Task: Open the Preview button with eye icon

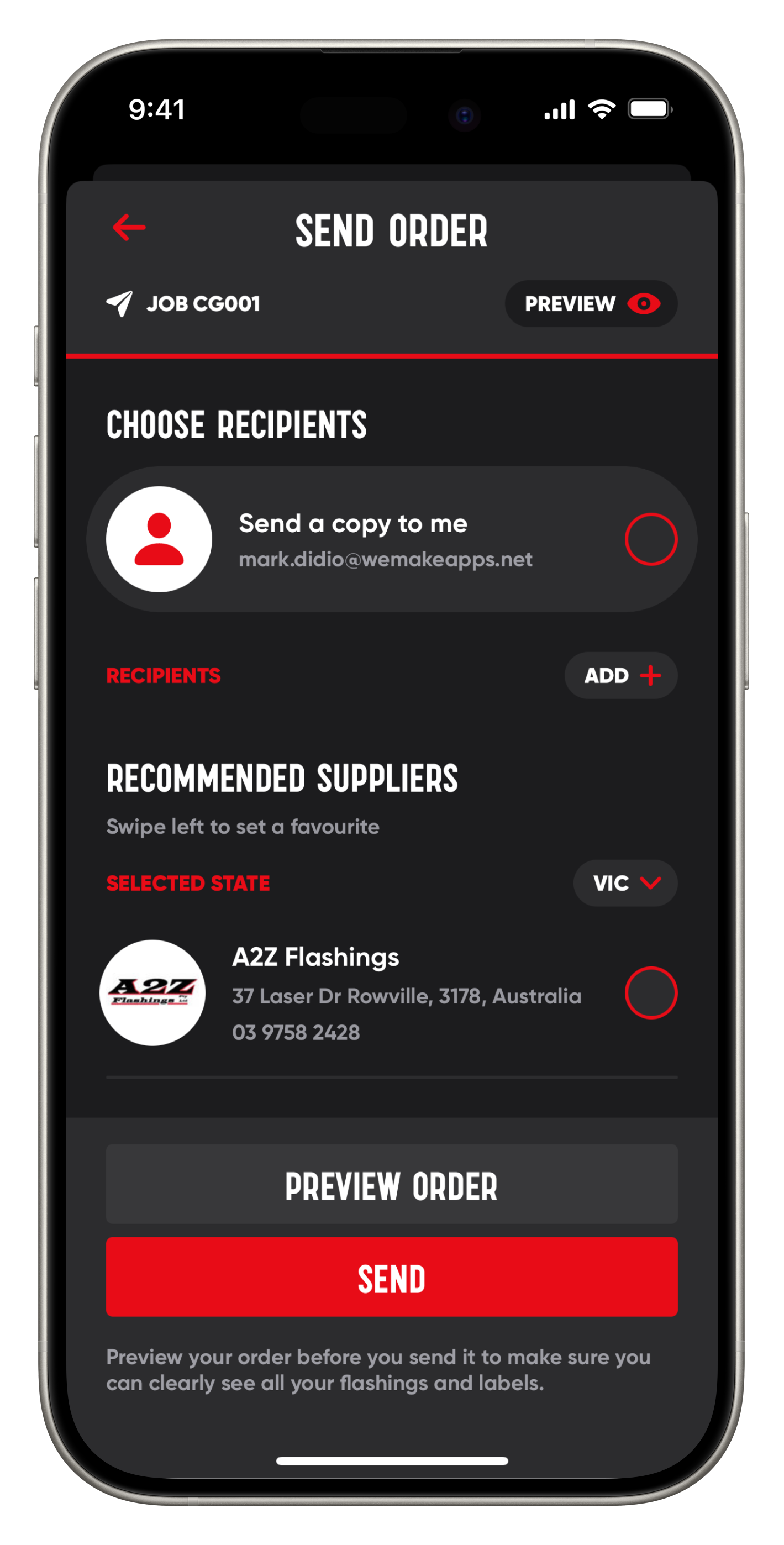Action: [591, 303]
